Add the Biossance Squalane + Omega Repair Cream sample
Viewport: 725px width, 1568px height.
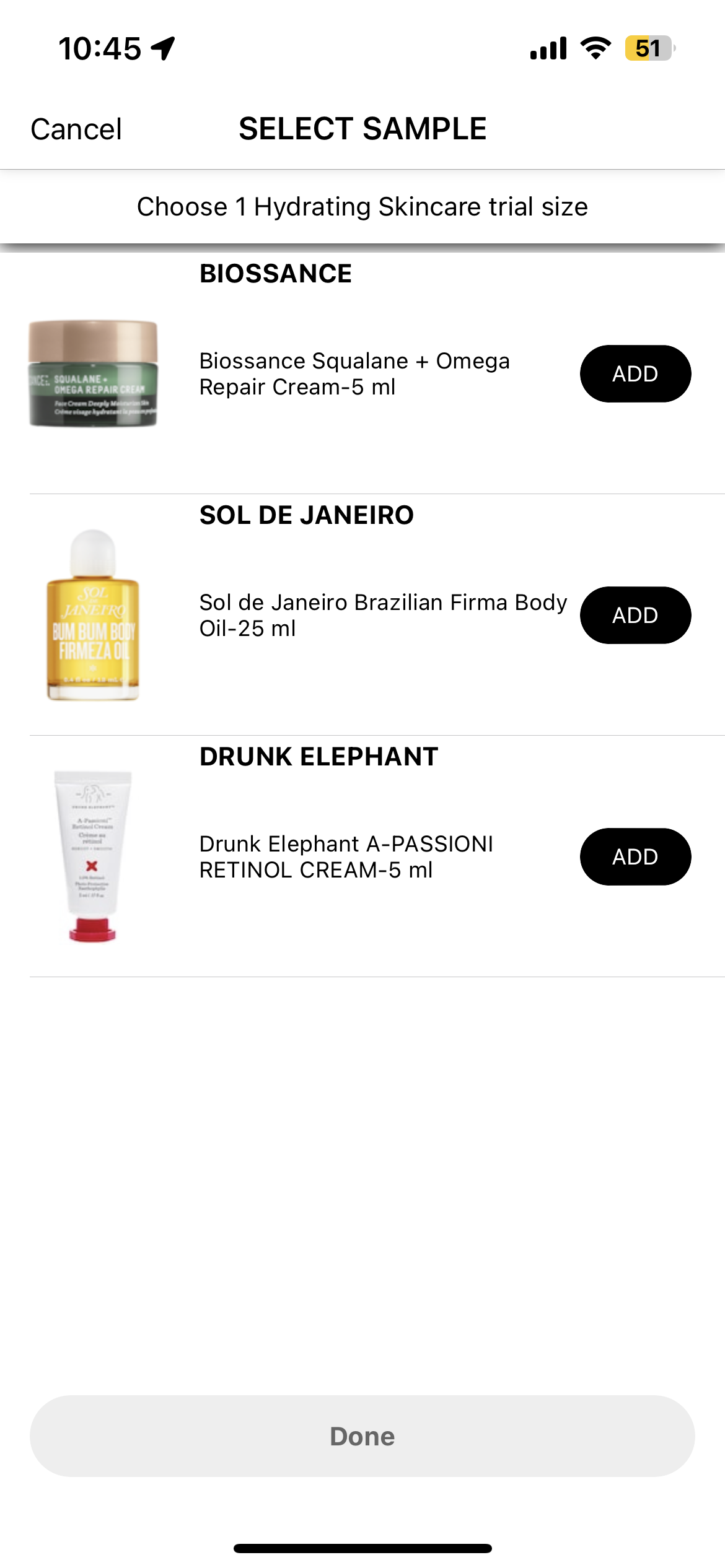pos(635,373)
